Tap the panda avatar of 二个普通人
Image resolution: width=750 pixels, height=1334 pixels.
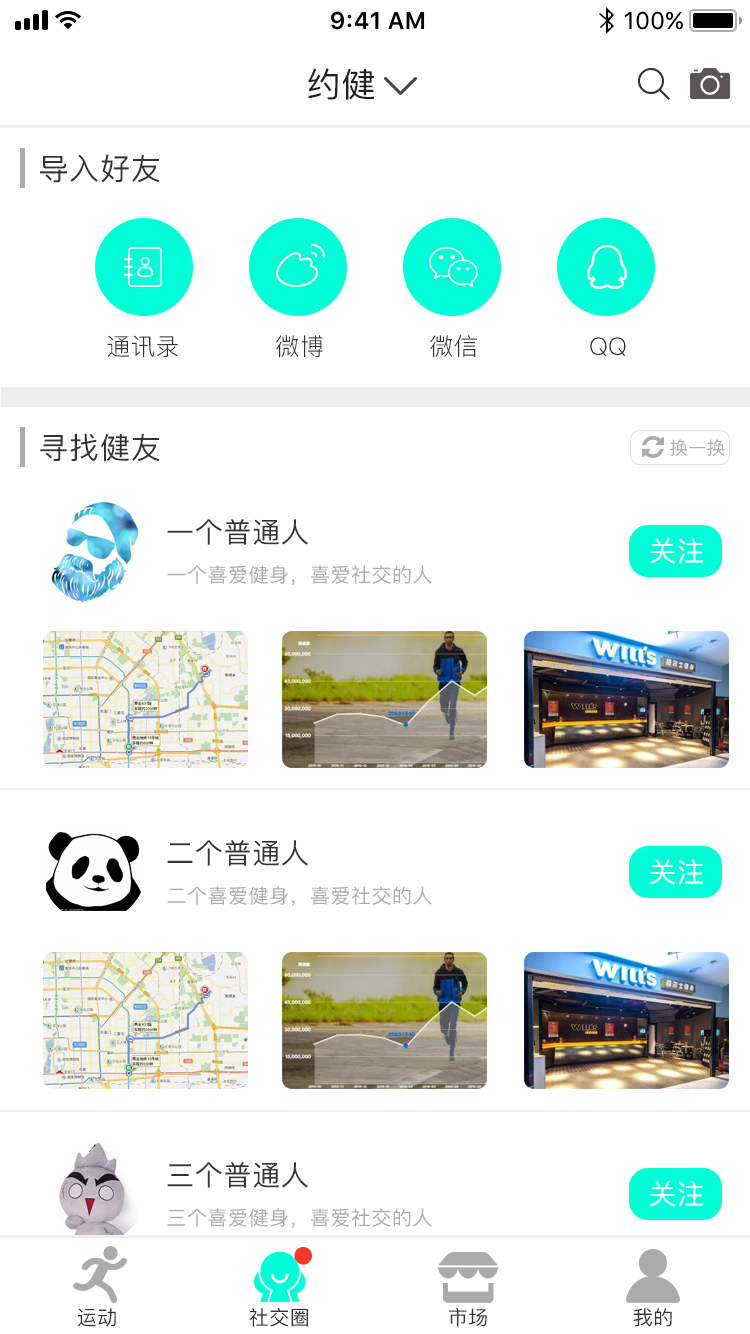click(x=93, y=872)
